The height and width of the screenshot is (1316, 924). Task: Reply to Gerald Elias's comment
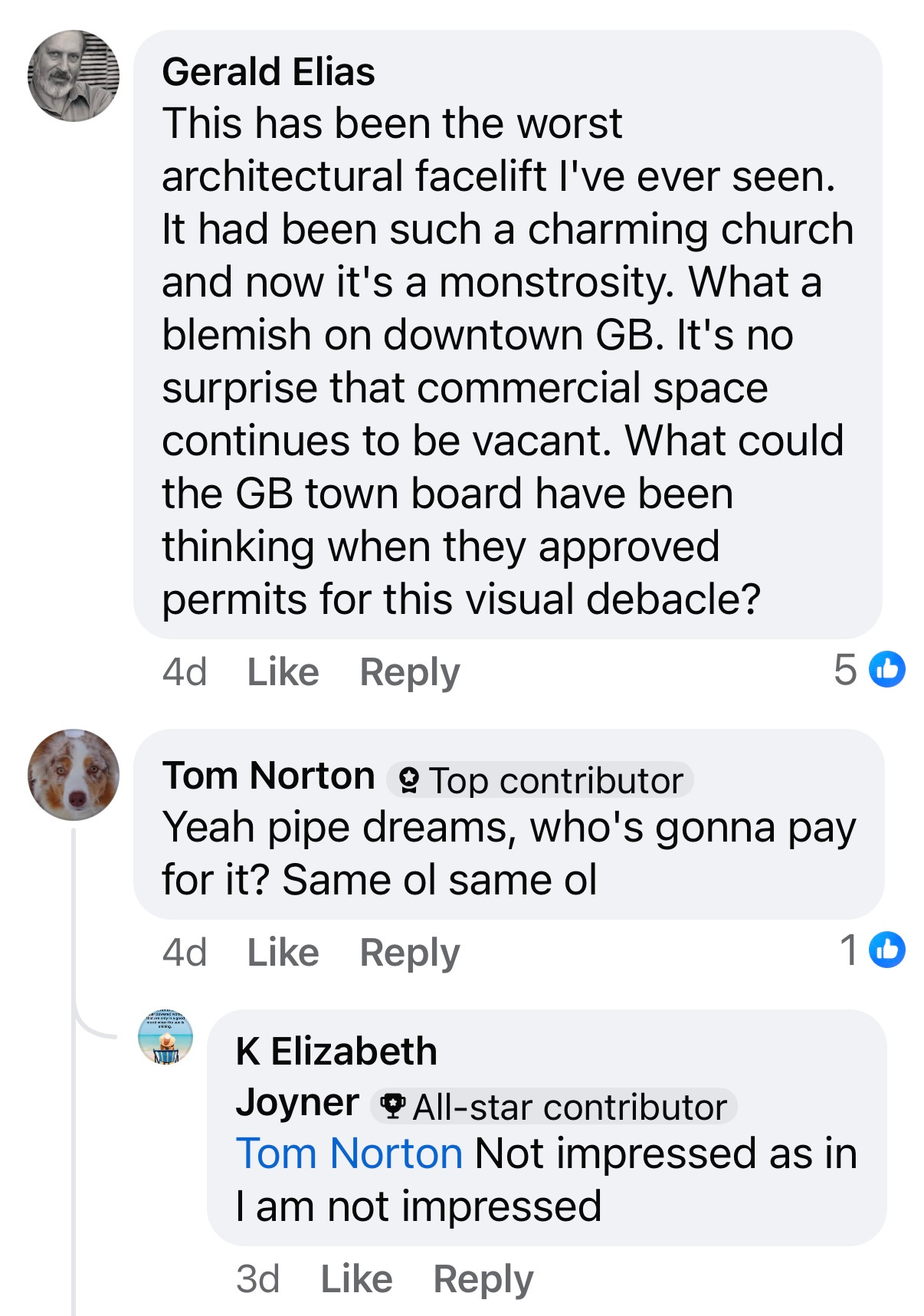409,672
